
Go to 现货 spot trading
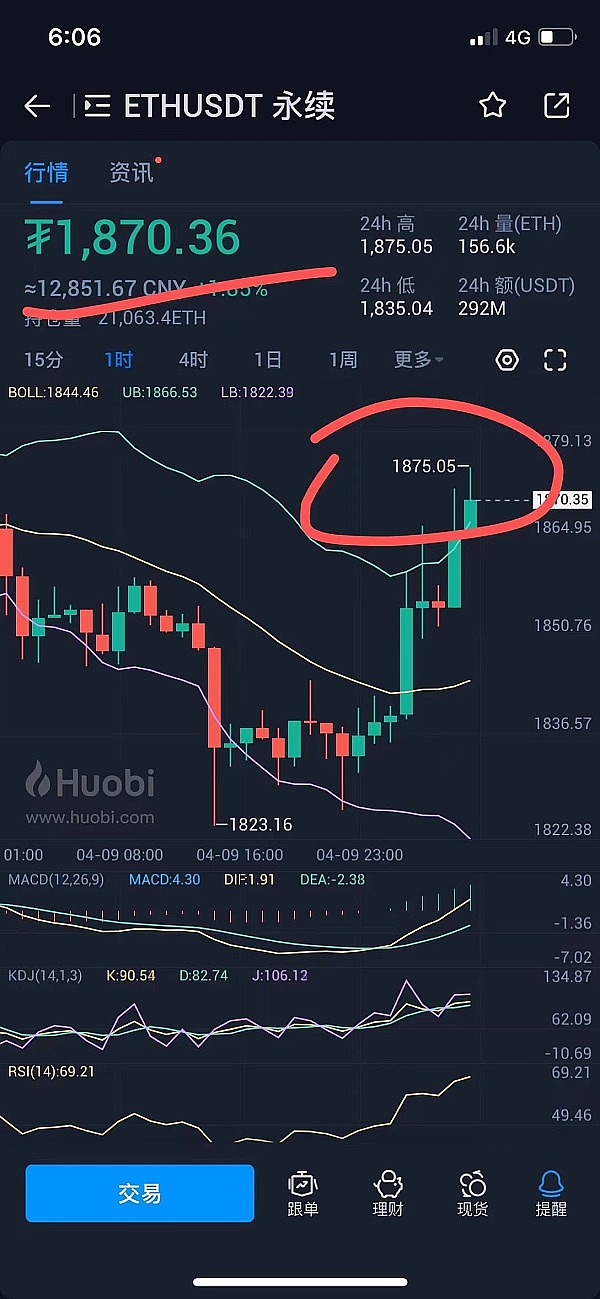[x=472, y=1193]
